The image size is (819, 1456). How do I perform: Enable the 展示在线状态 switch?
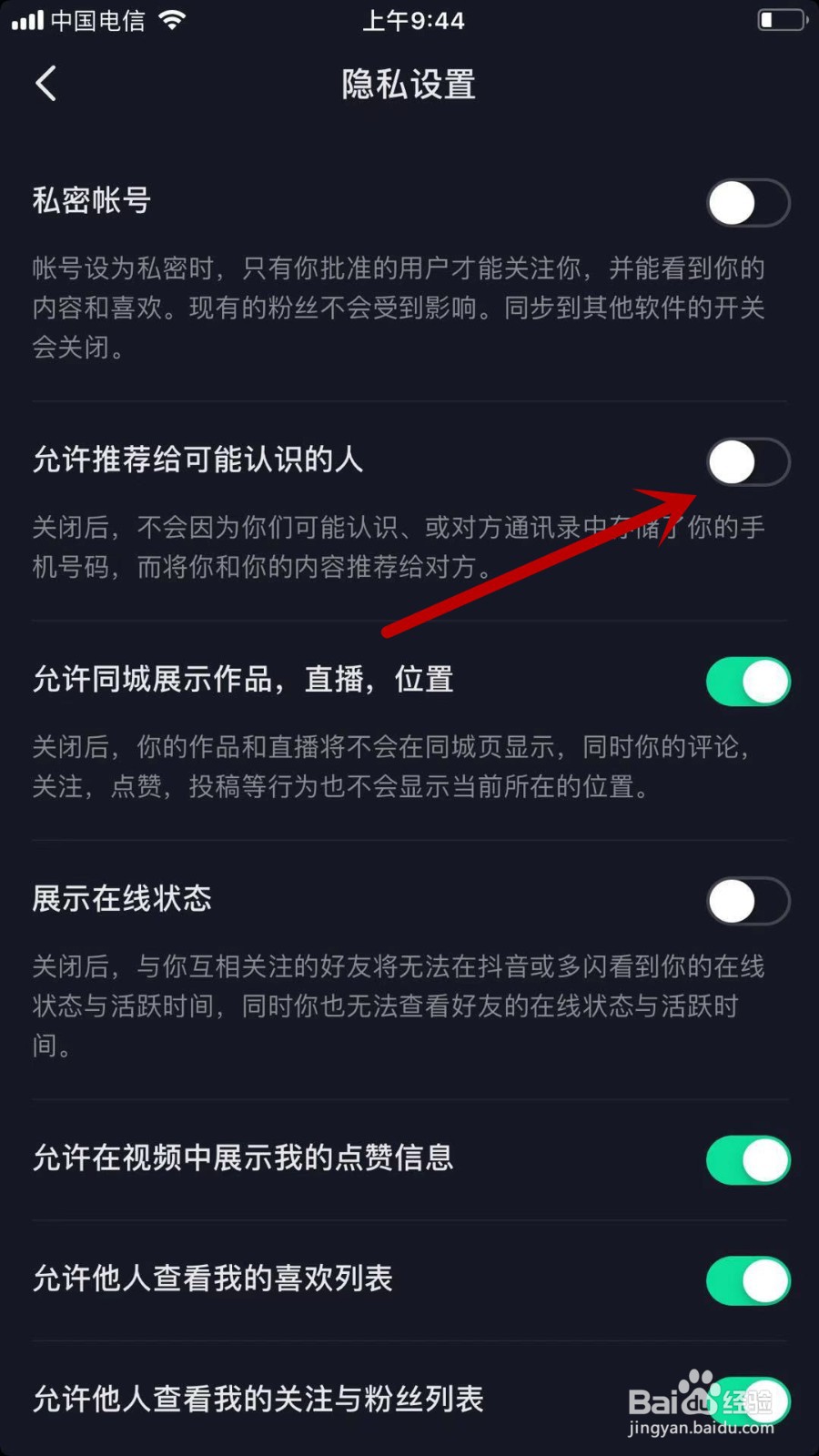(748, 901)
